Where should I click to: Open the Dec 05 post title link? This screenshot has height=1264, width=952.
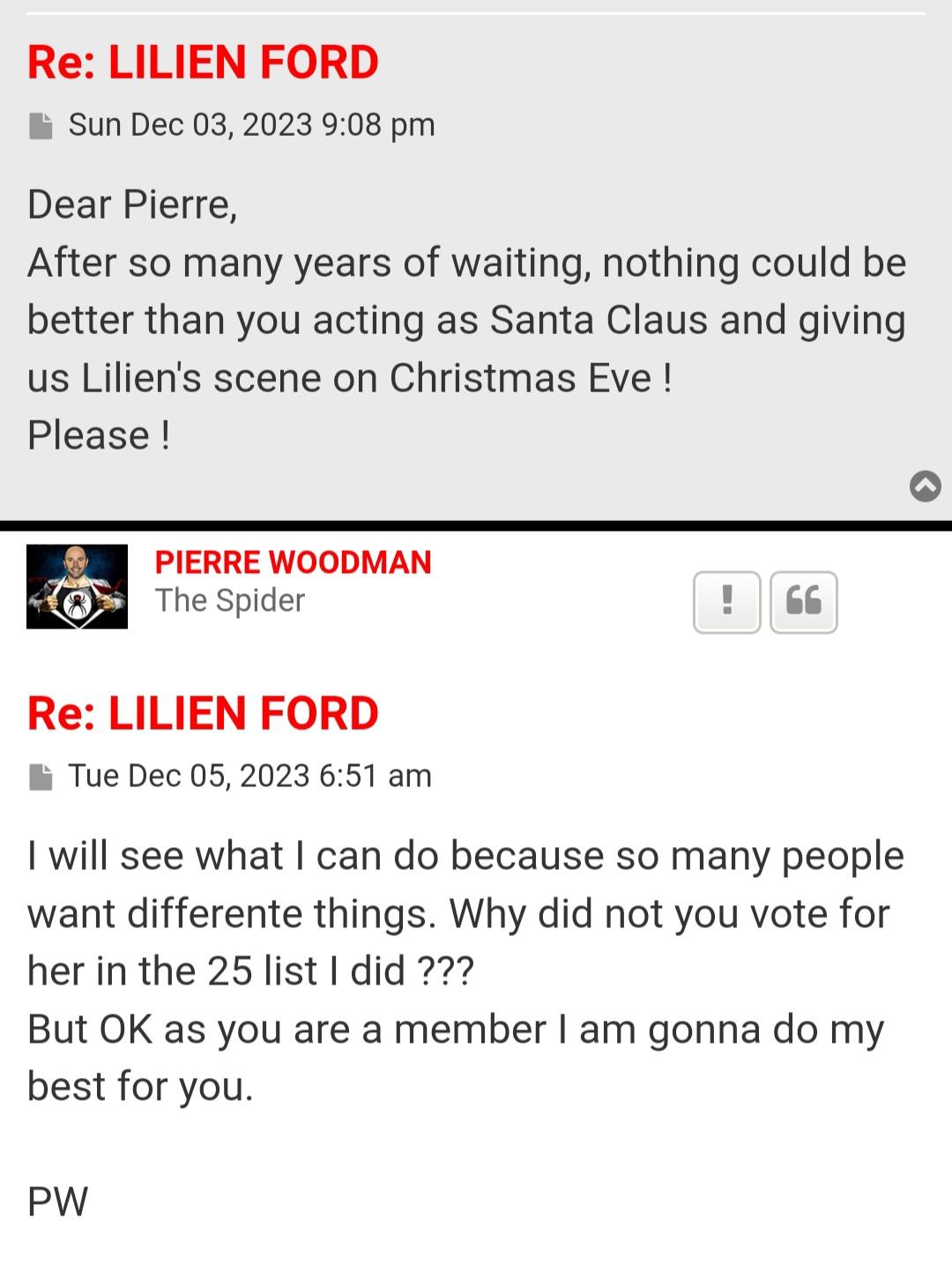(203, 713)
